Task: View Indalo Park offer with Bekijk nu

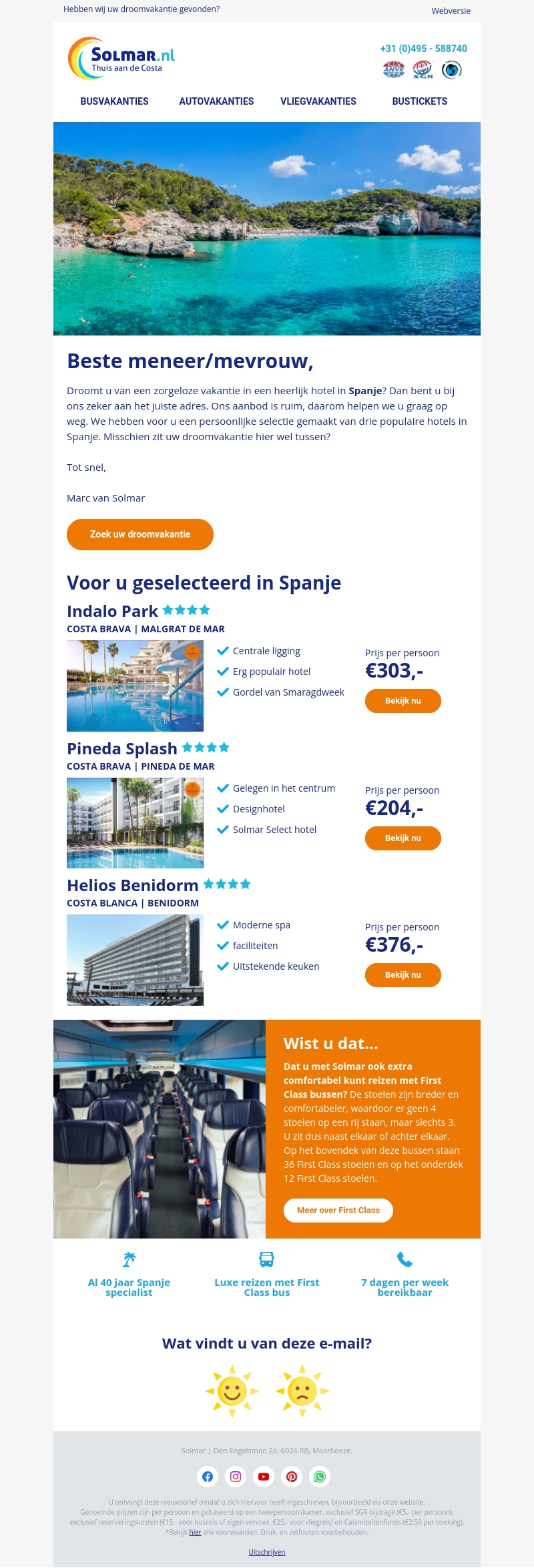Action: (x=403, y=701)
